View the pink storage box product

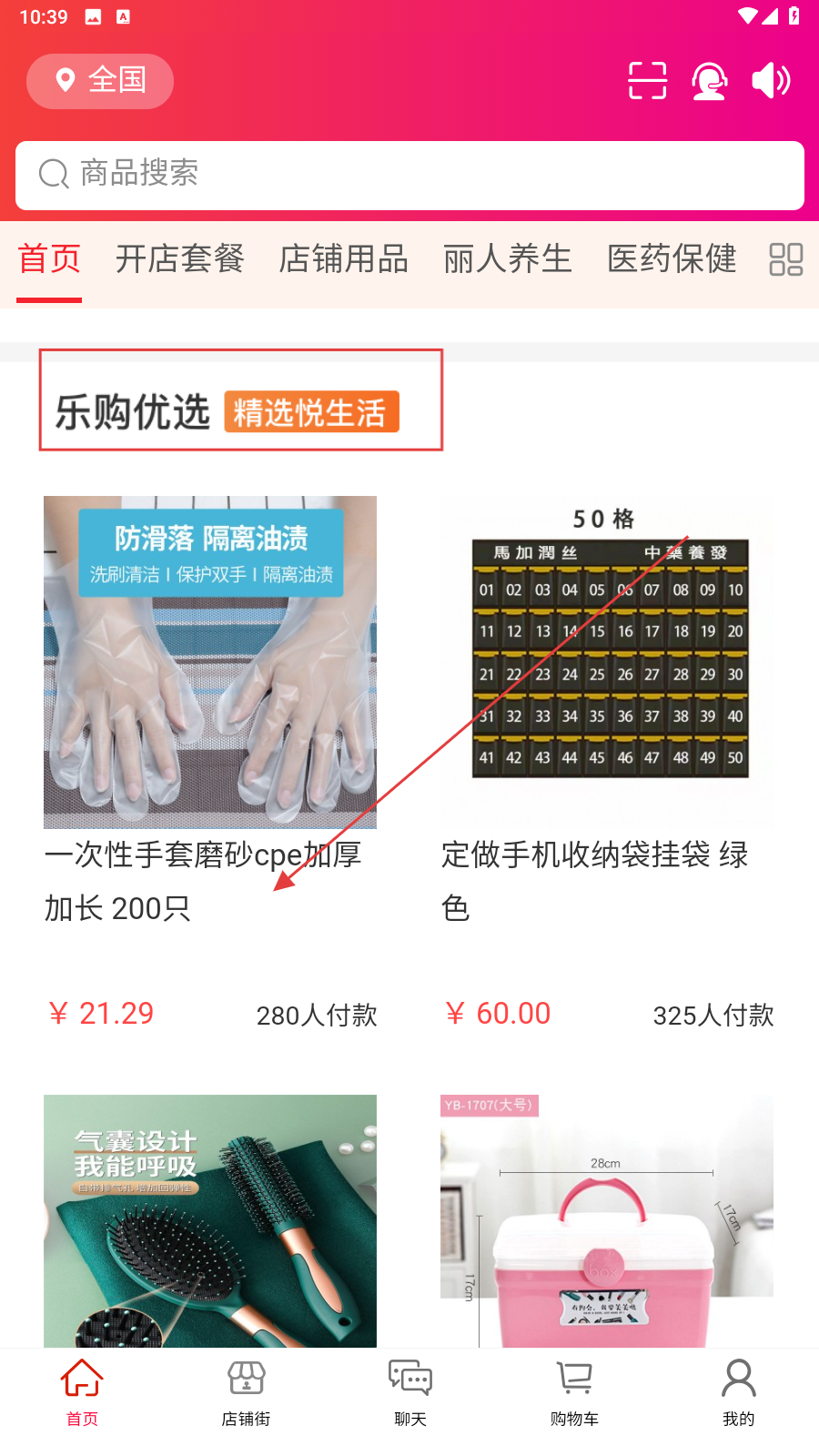pos(607,1219)
